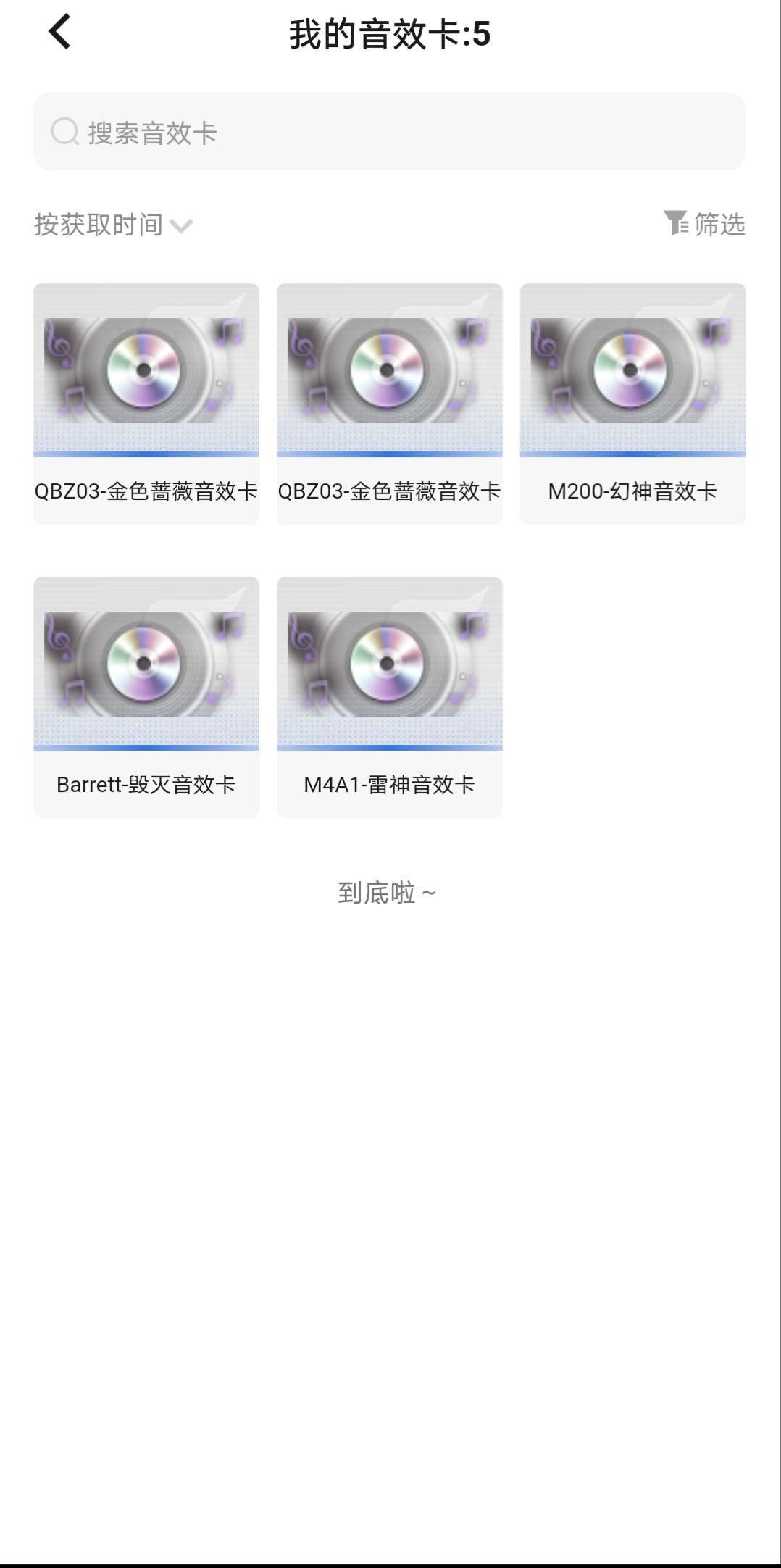Click the M4A1-雷神音效卡 name text

click(x=389, y=783)
